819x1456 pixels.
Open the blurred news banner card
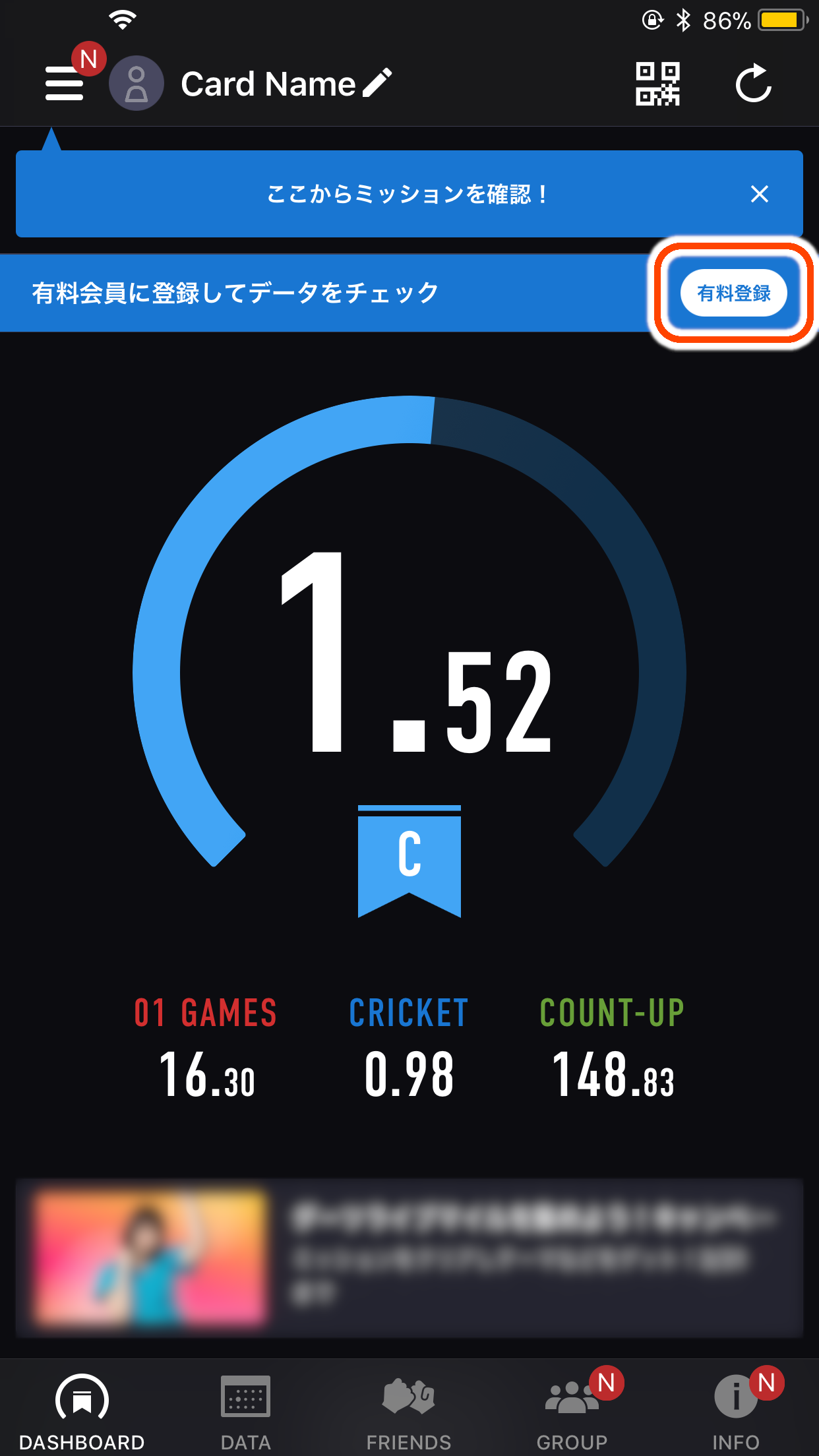point(409,1258)
